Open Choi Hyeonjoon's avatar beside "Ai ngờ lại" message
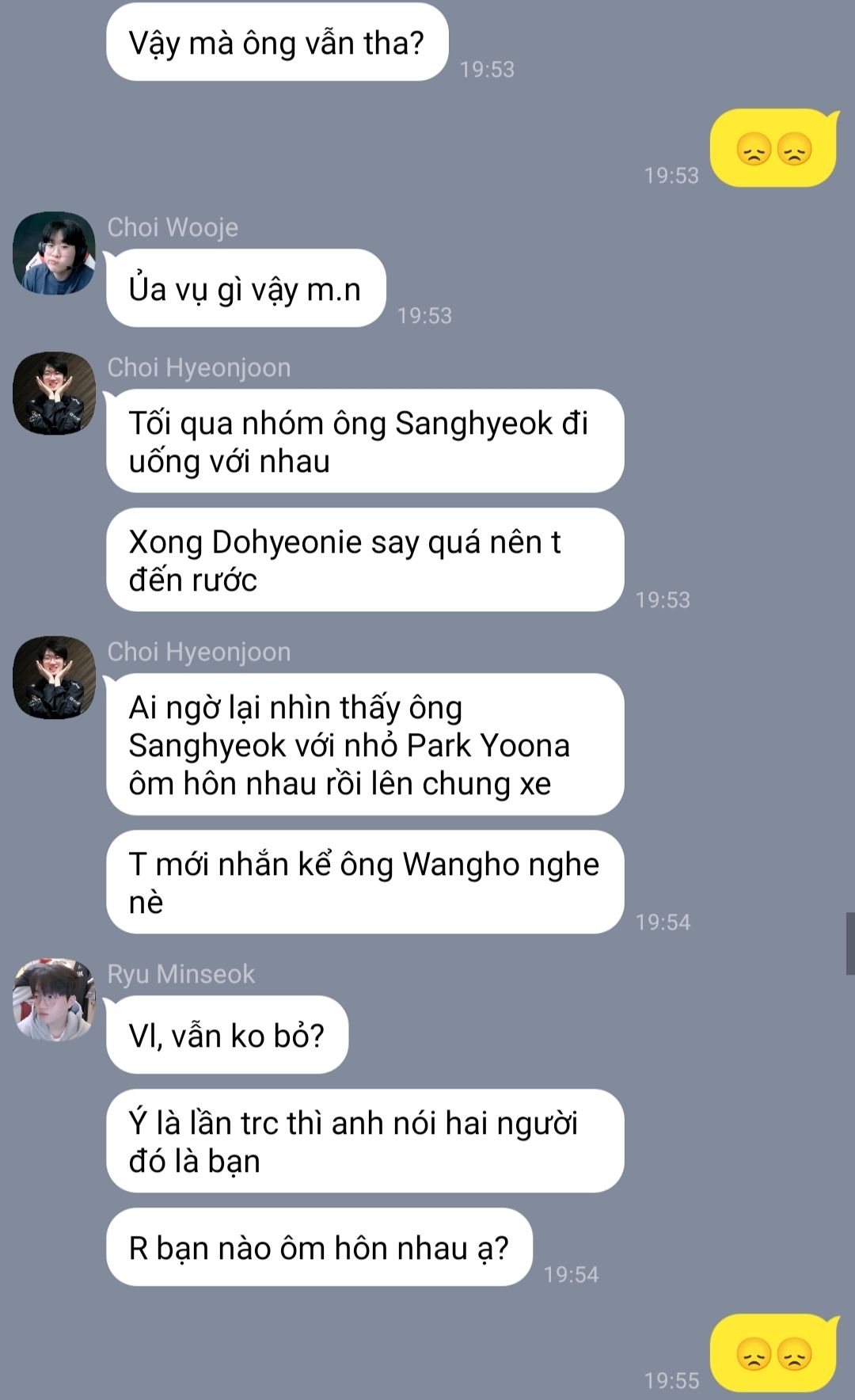Image resolution: width=855 pixels, height=1400 pixels. point(54,678)
